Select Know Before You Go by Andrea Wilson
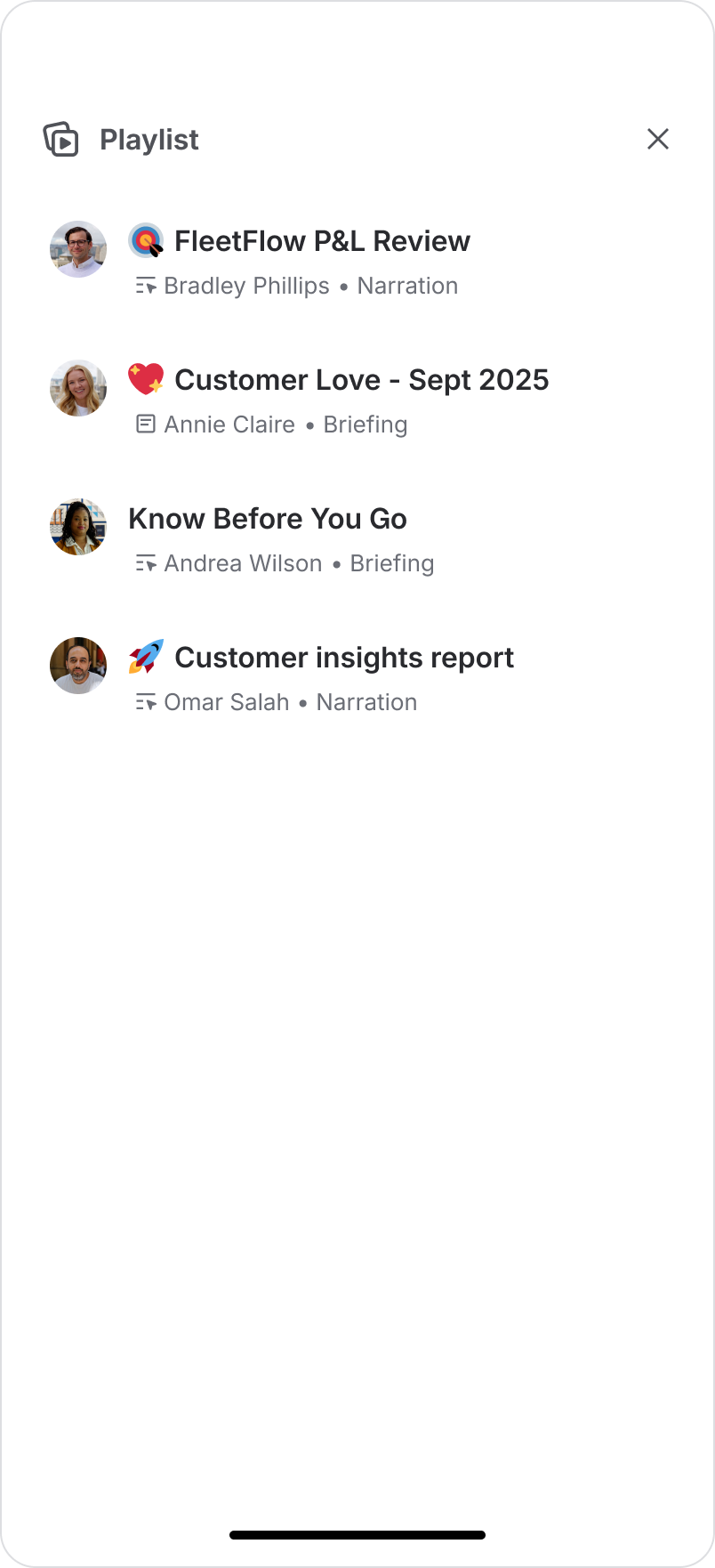 (x=357, y=539)
